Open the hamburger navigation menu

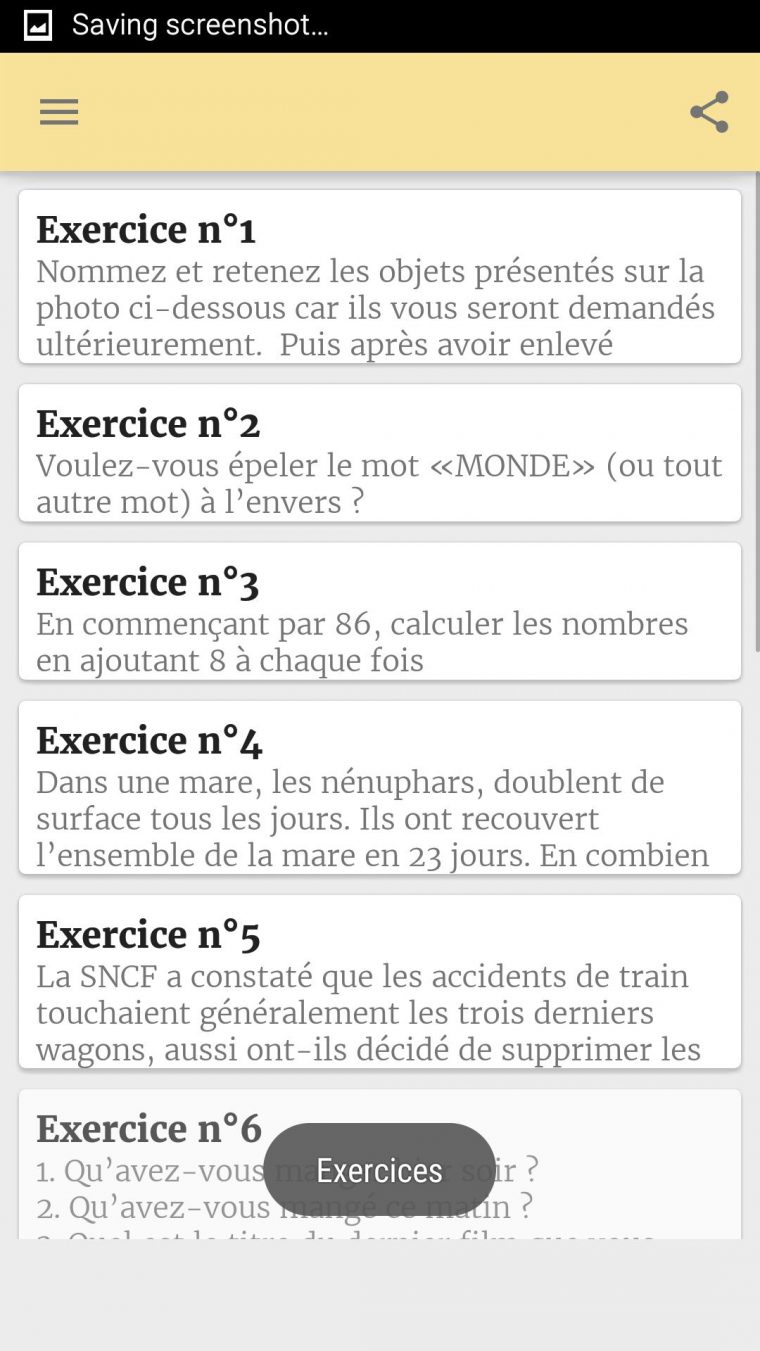coord(59,112)
